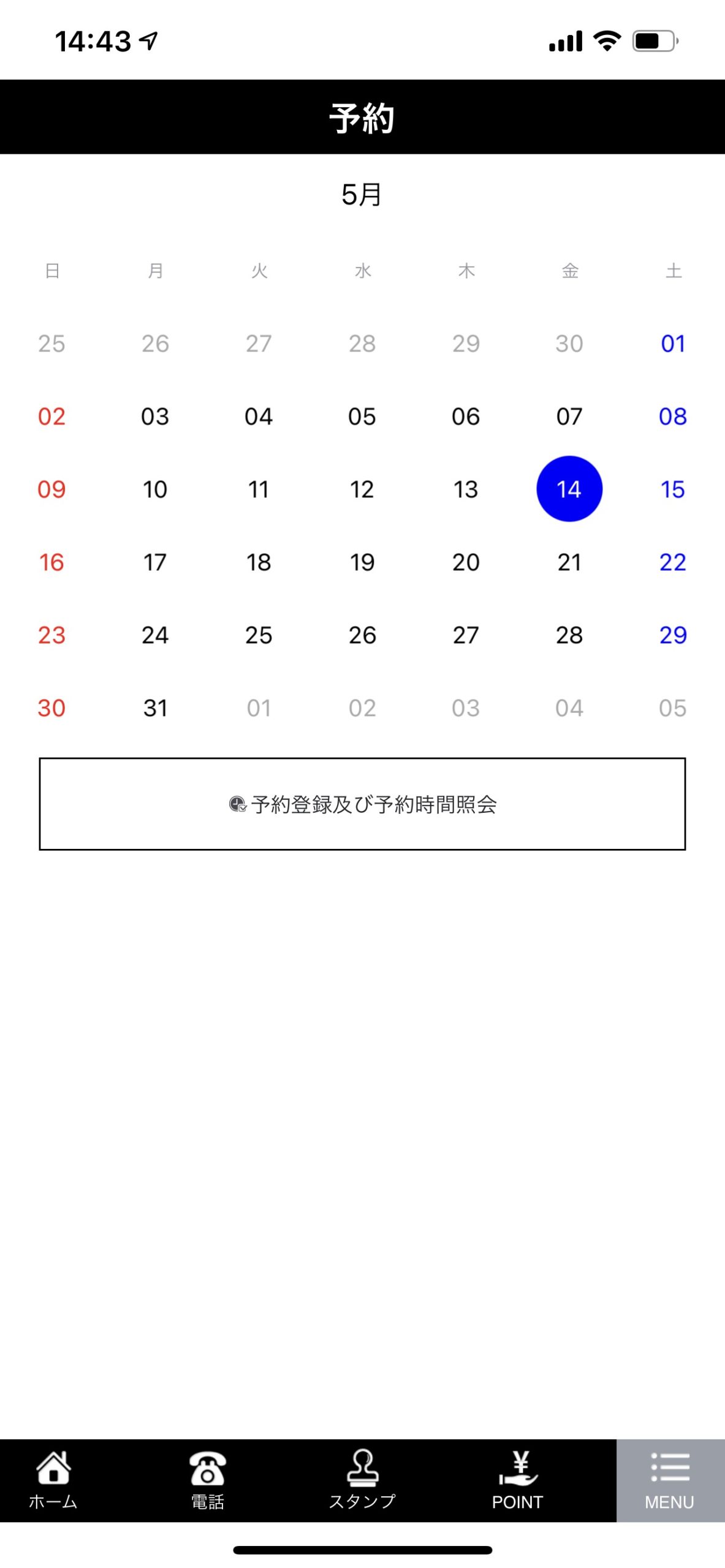Go to the ホーム tab
This screenshot has width=725, height=1568.
pyautogui.click(x=53, y=1480)
